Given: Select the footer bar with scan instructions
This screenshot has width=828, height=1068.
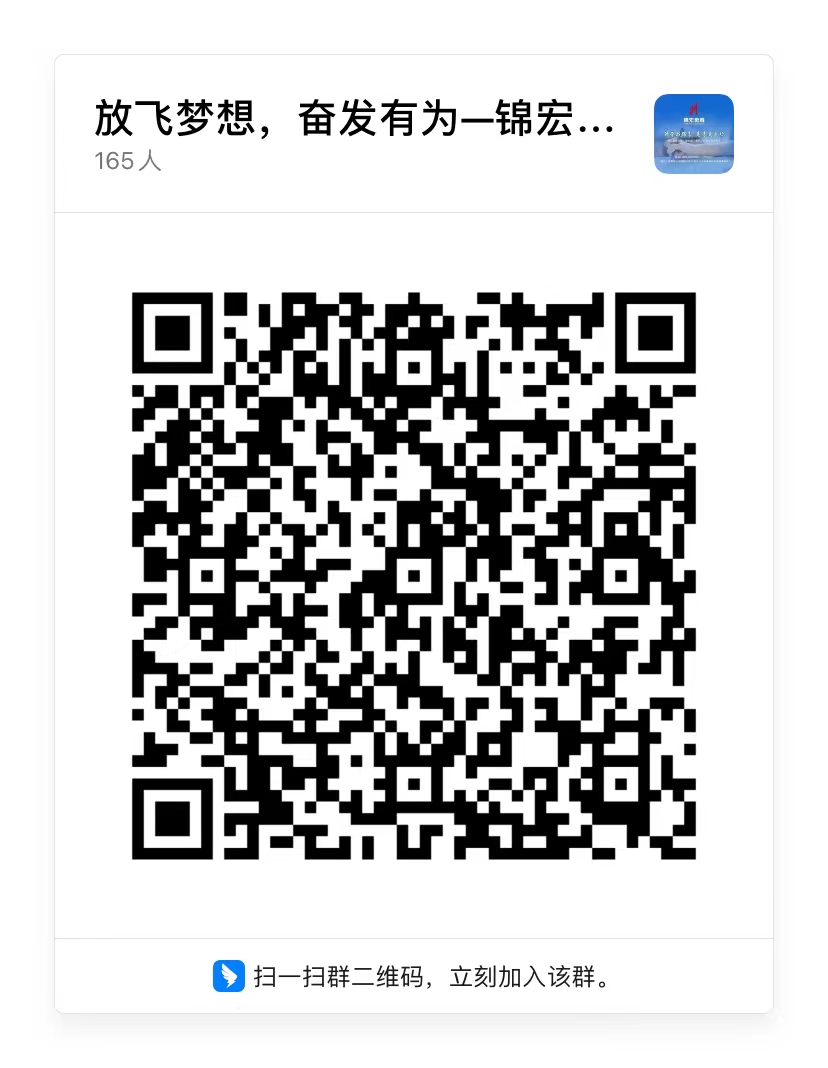Looking at the screenshot, I should point(413,975).
